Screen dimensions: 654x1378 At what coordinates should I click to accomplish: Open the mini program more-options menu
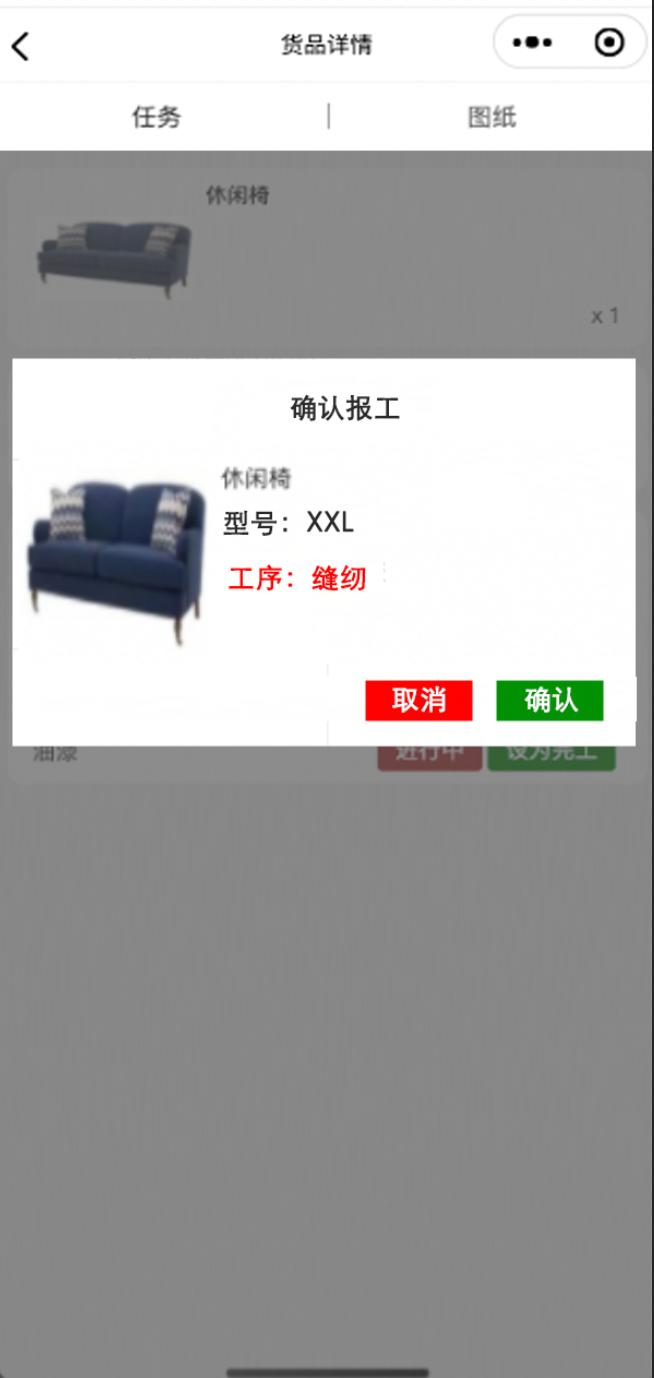coord(532,44)
